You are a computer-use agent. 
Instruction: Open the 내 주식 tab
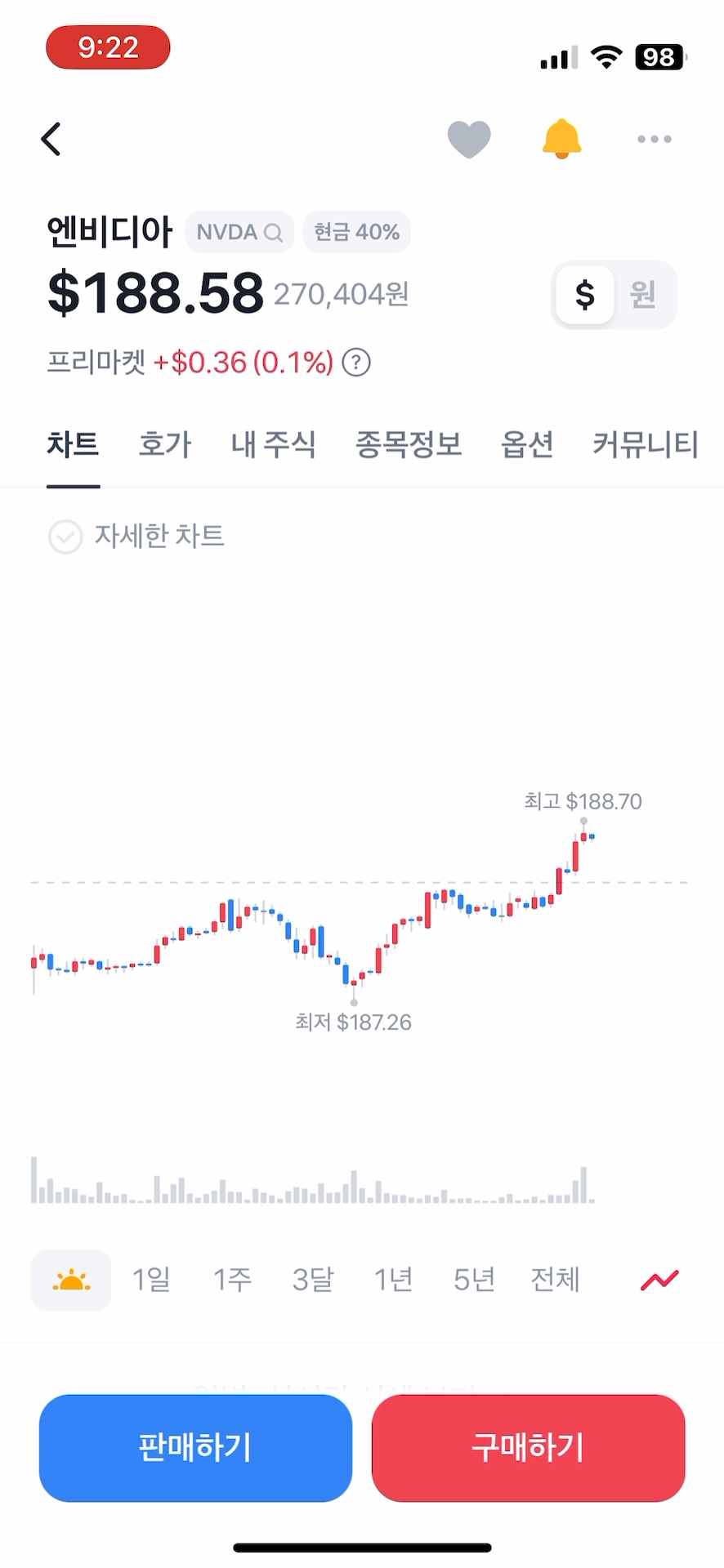pos(273,444)
